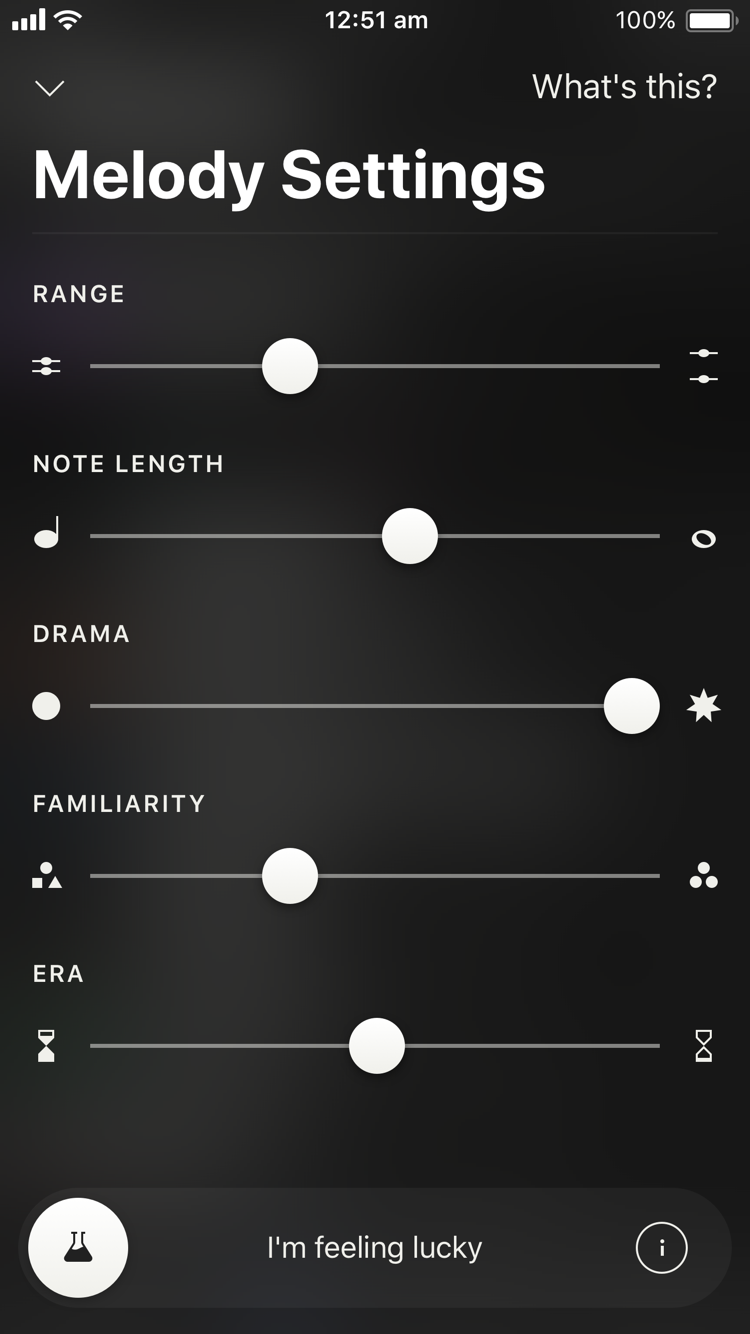Click the lab flask experiment icon
Image resolution: width=750 pixels, height=1334 pixels.
(77, 1247)
